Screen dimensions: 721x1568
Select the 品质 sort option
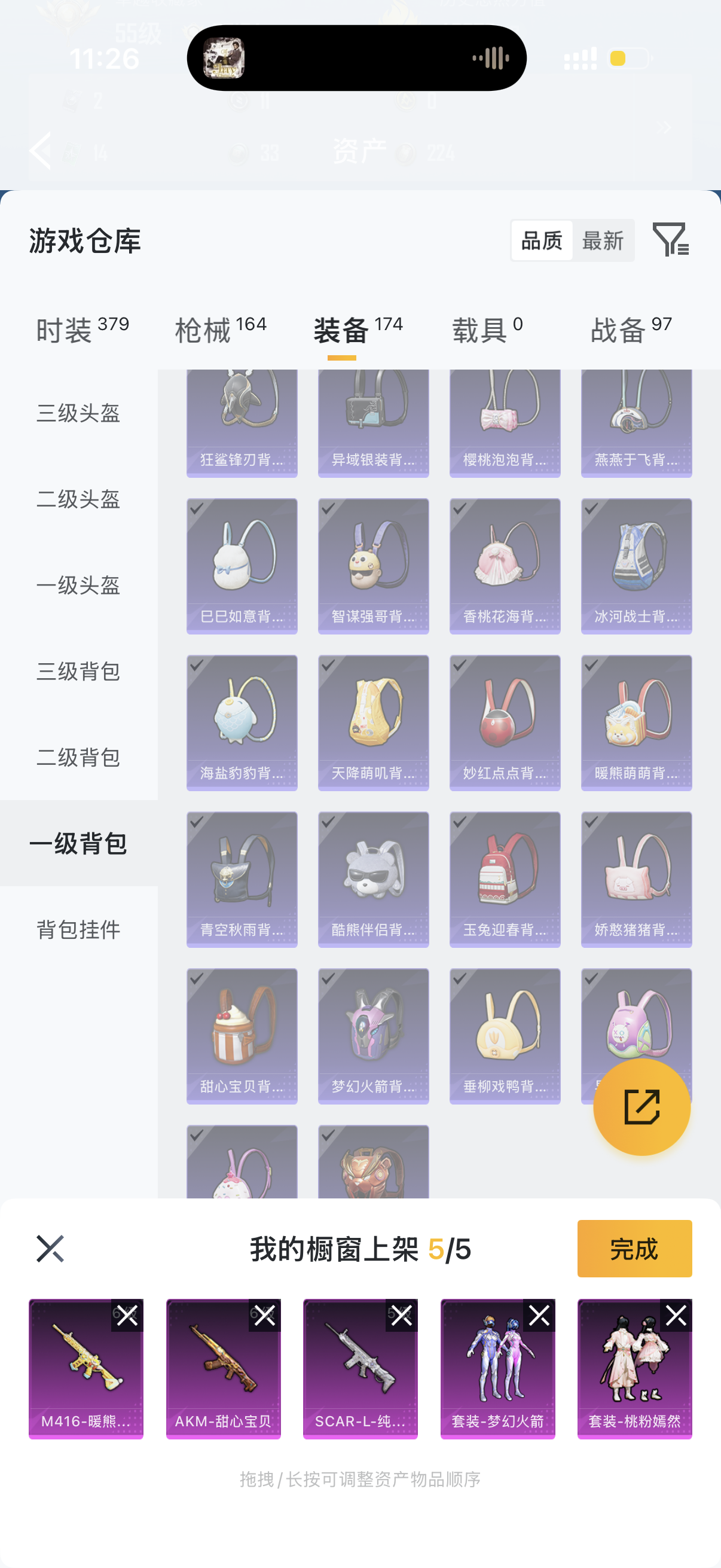click(x=542, y=241)
